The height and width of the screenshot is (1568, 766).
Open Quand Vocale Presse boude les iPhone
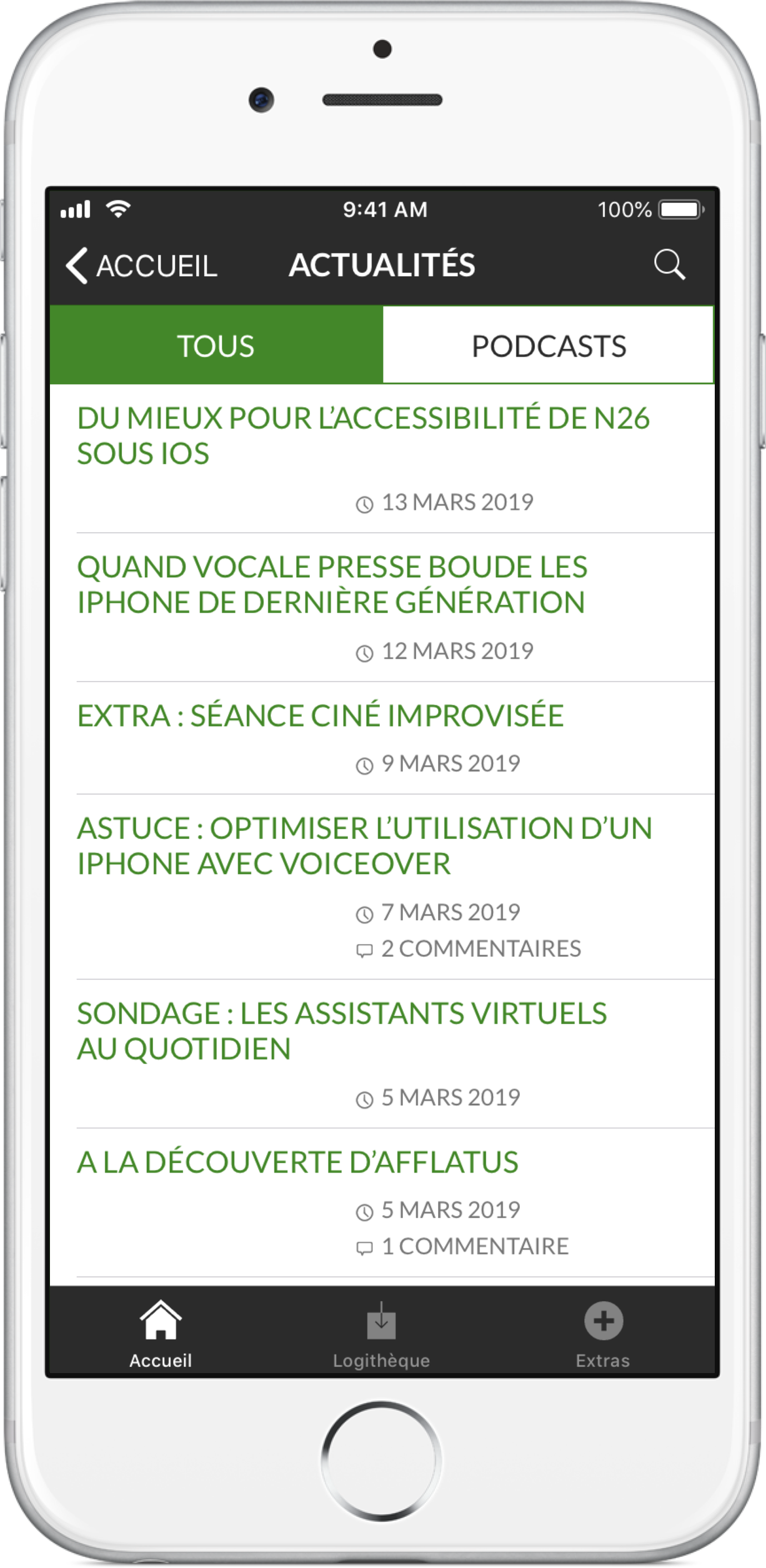332,585
